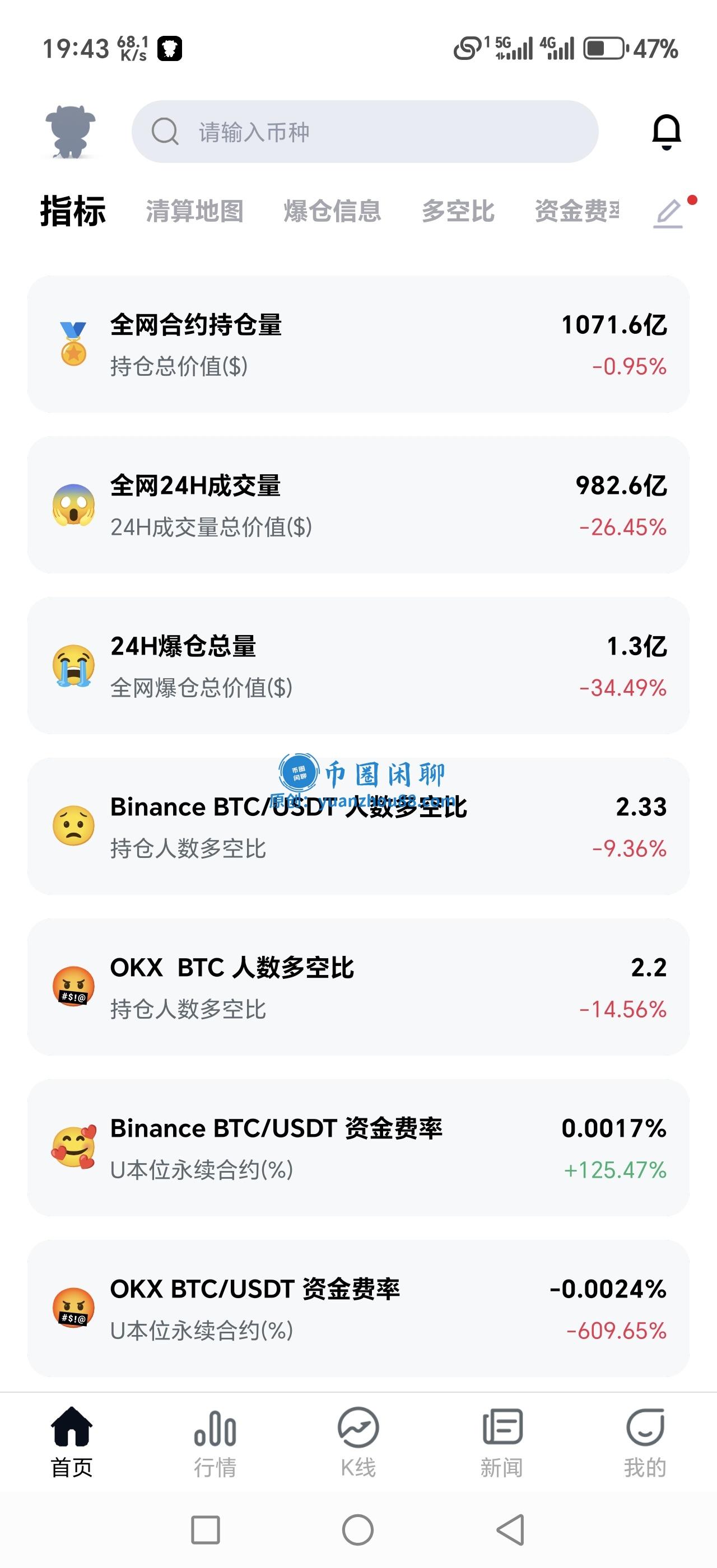717x1568 pixels.
Task: Open Binance BTC/USDT 人数多空比 card
Action: point(358,827)
